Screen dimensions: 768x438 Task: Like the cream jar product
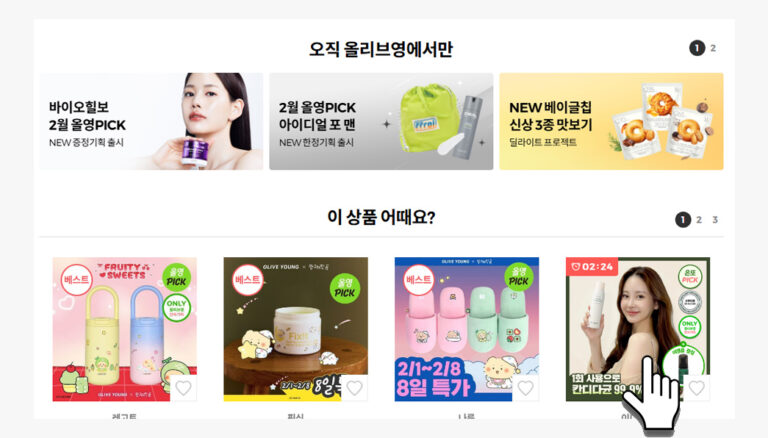(x=353, y=388)
